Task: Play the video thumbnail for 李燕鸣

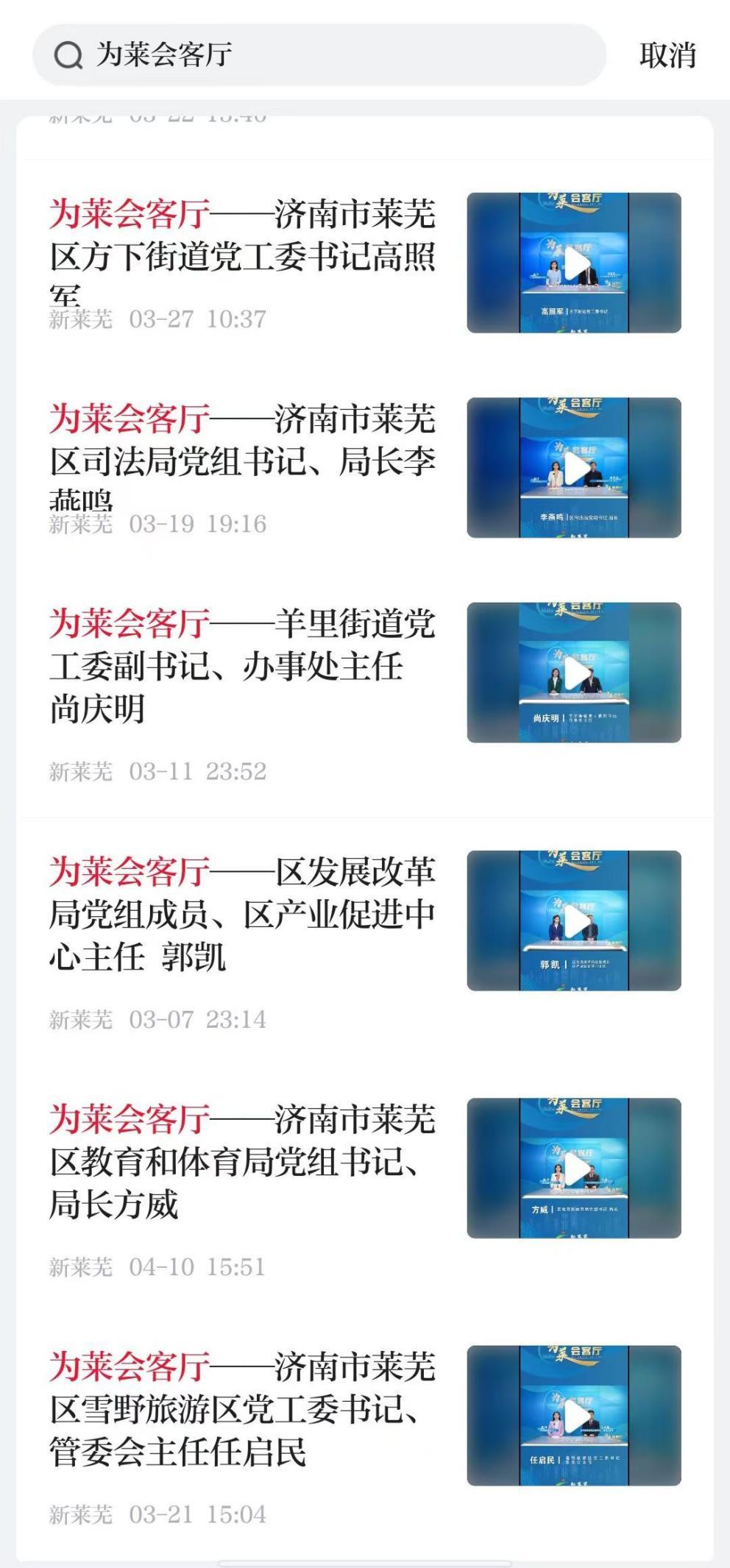Action: pos(574,467)
